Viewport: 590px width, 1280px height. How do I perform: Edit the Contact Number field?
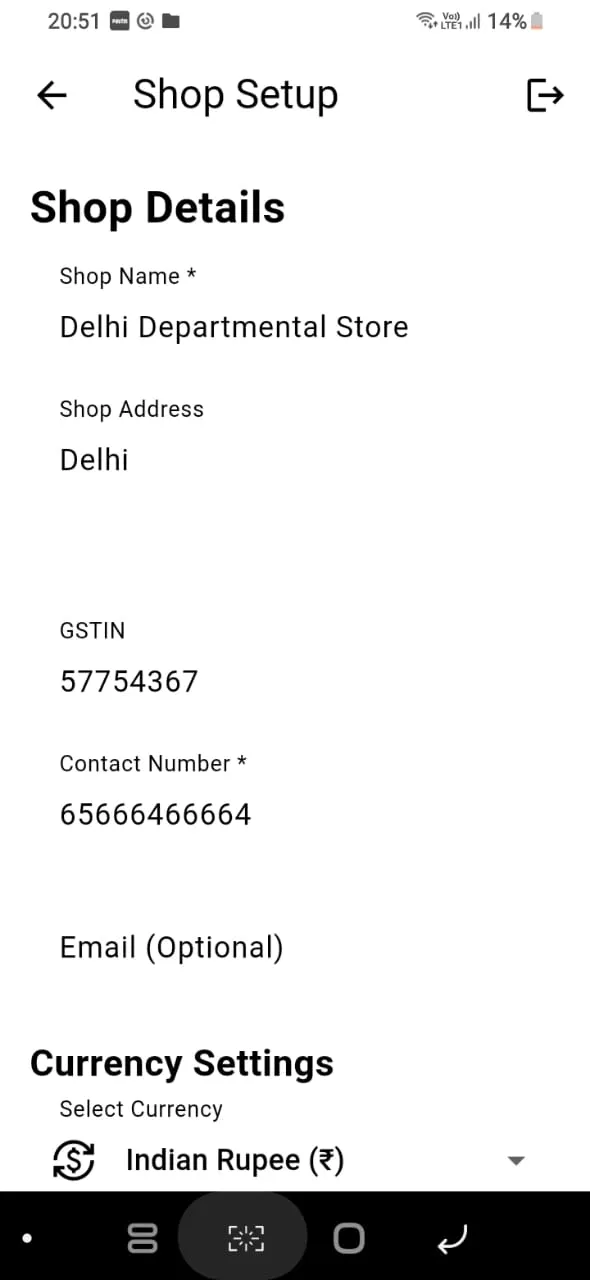[295, 795]
